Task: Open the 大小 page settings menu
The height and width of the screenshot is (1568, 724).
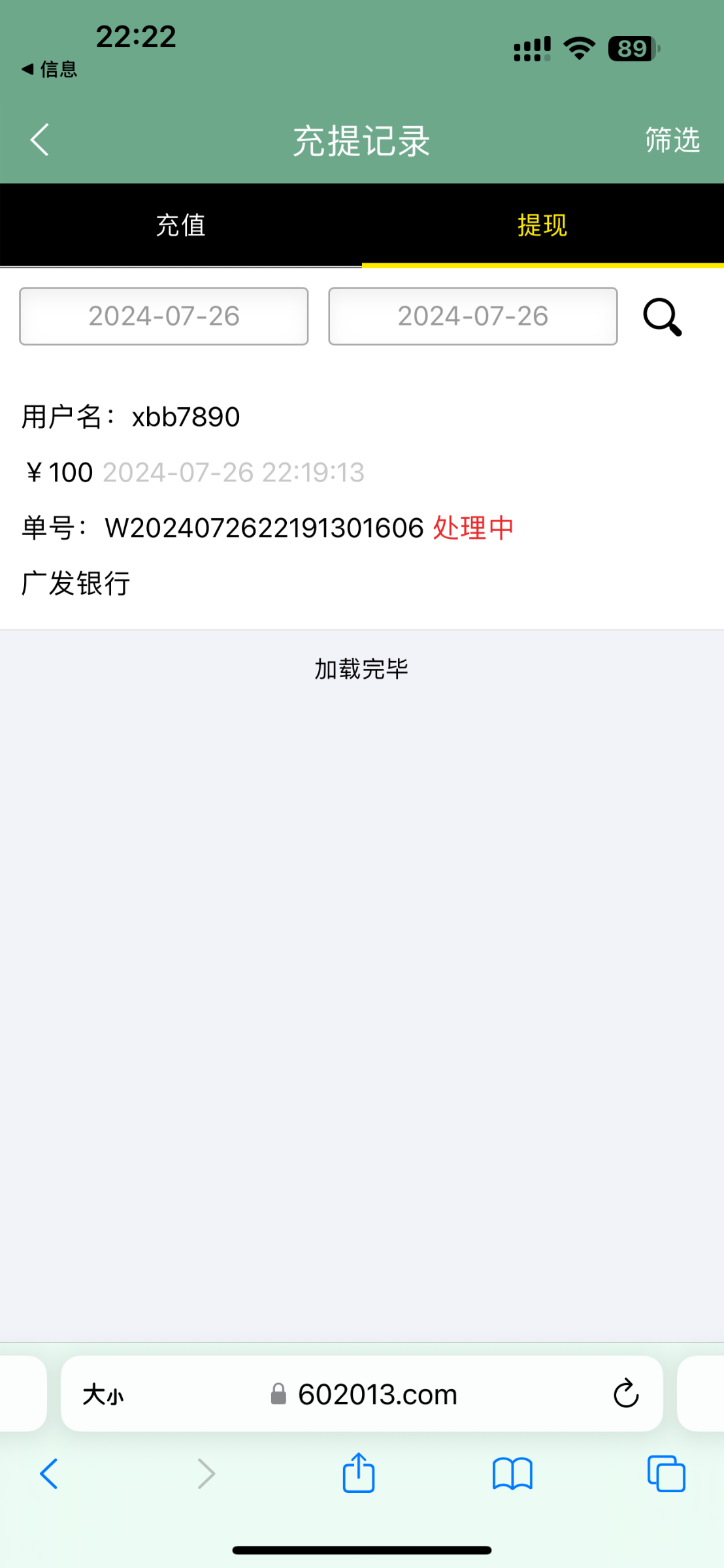Action: pos(103,1395)
